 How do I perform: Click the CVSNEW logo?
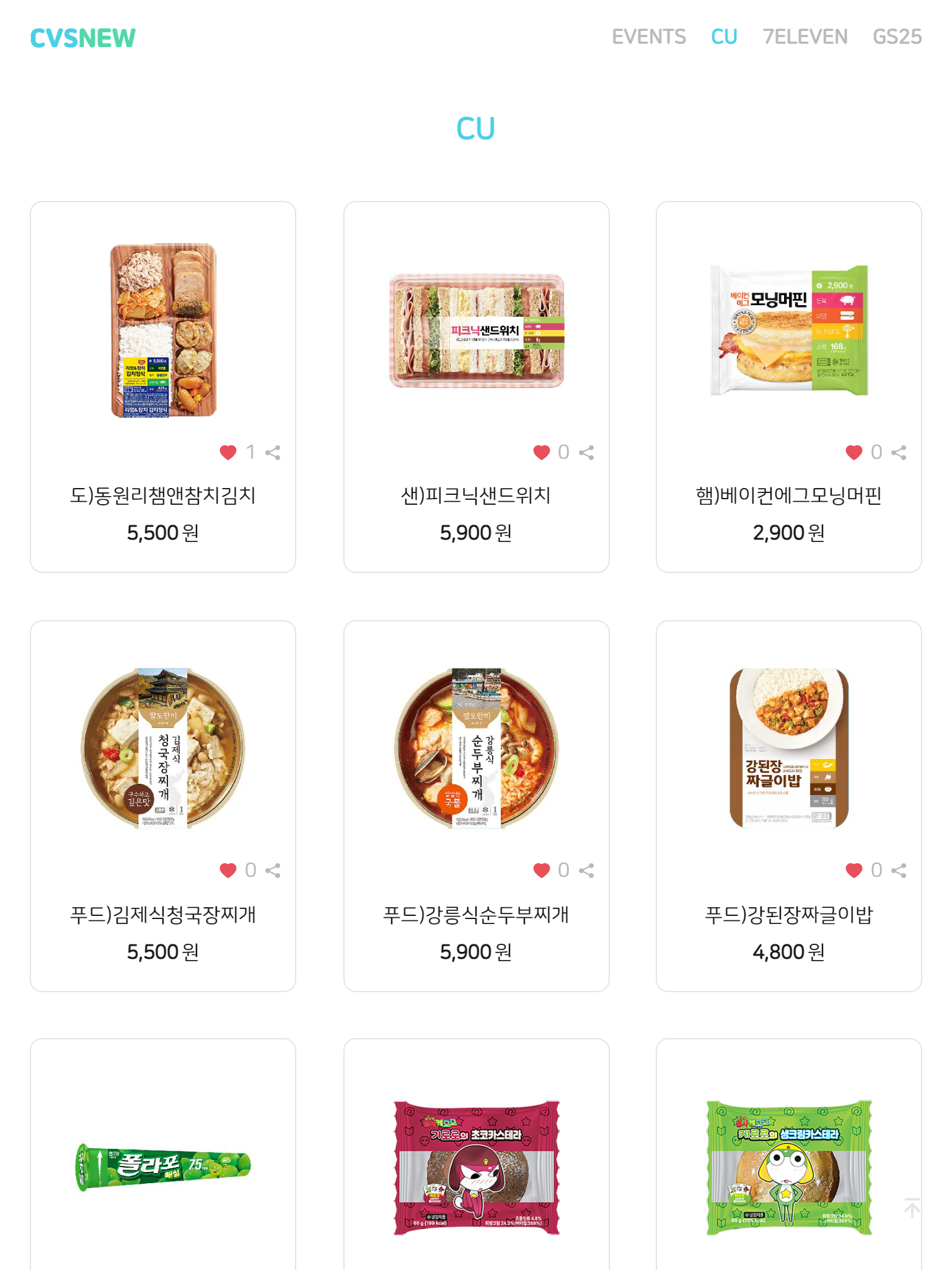(x=83, y=38)
